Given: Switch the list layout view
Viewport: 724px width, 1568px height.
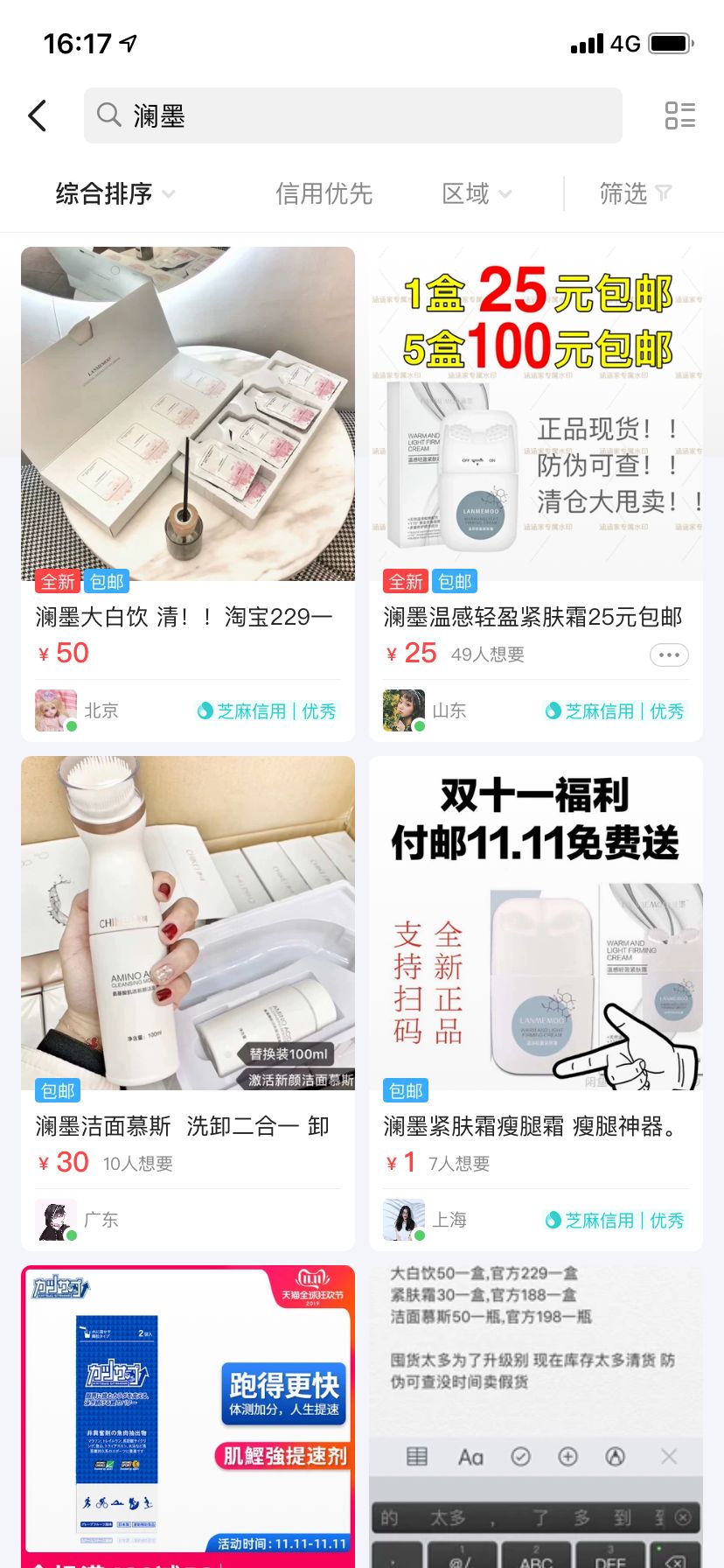Looking at the screenshot, I should click(x=679, y=115).
